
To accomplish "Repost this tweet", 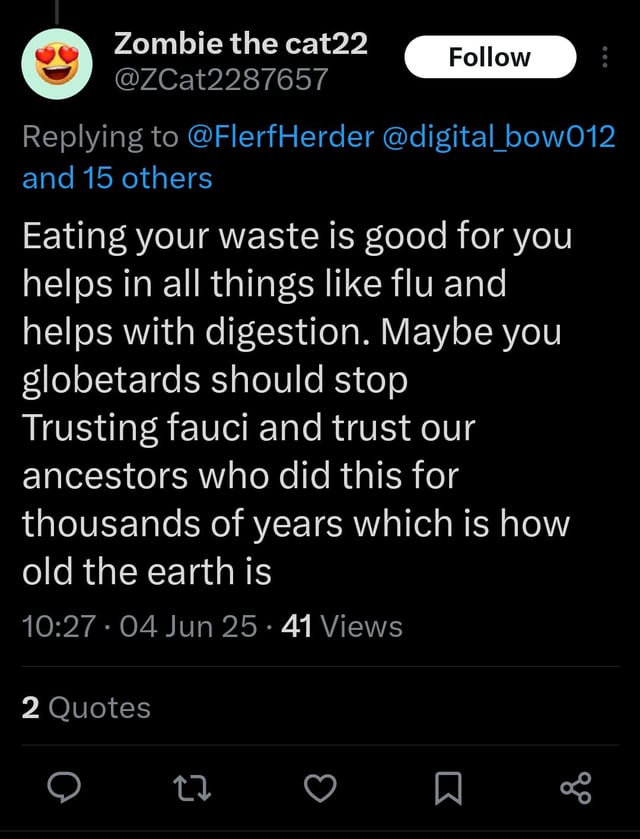I will click(x=192, y=789).
